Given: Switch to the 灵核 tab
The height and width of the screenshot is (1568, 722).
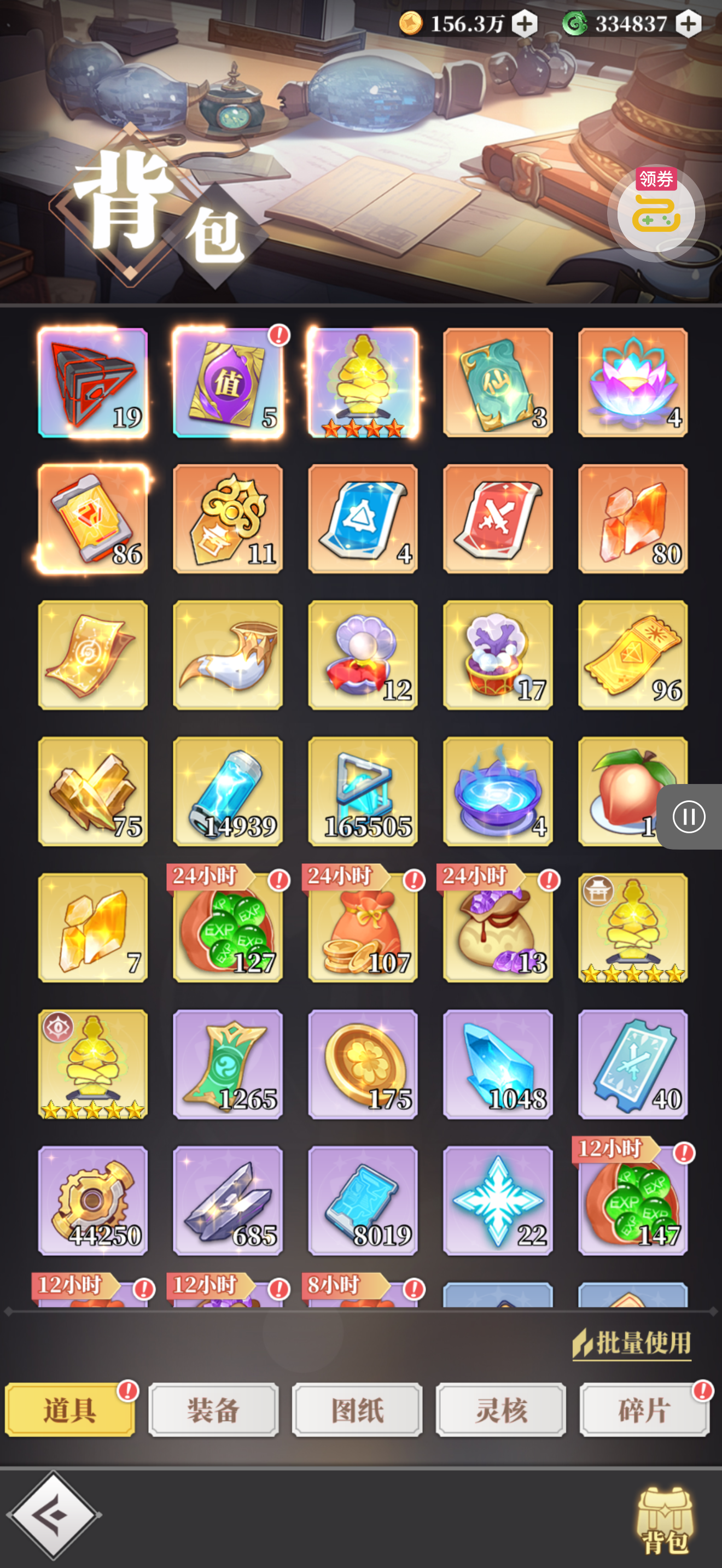Looking at the screenshot, I should [500, 1410].
